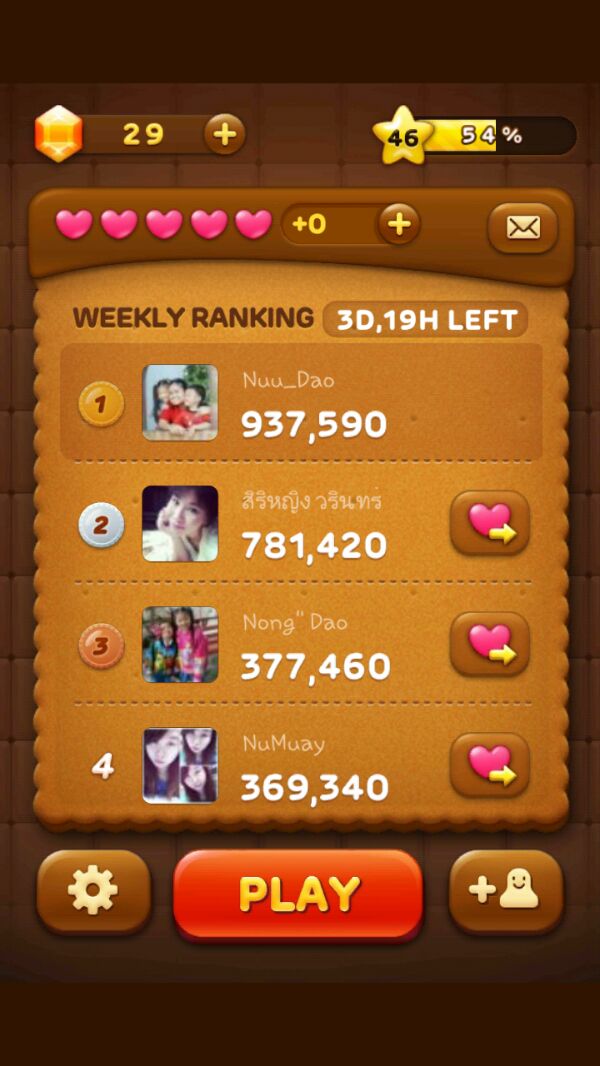Open the mail inbox envelope
Image resolution: width=600 pixels, height=1066 pixels.
coord(522,227)
